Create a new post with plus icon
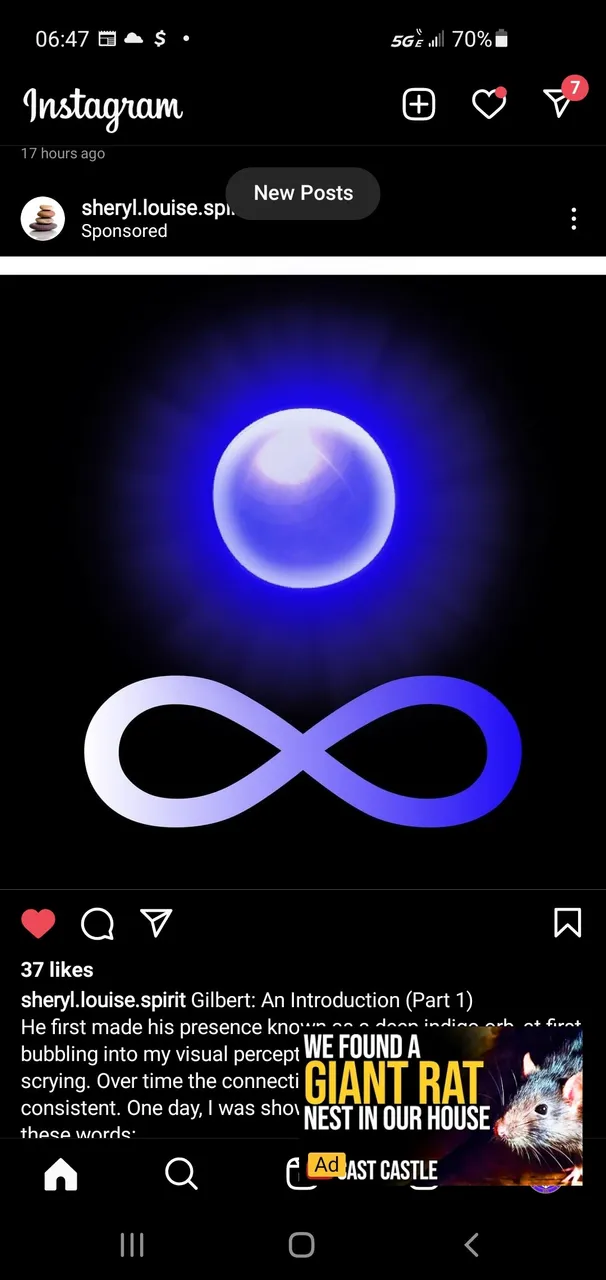This screenshot has height=1280, width=606. pyautogui.click(x=419, y=104)
